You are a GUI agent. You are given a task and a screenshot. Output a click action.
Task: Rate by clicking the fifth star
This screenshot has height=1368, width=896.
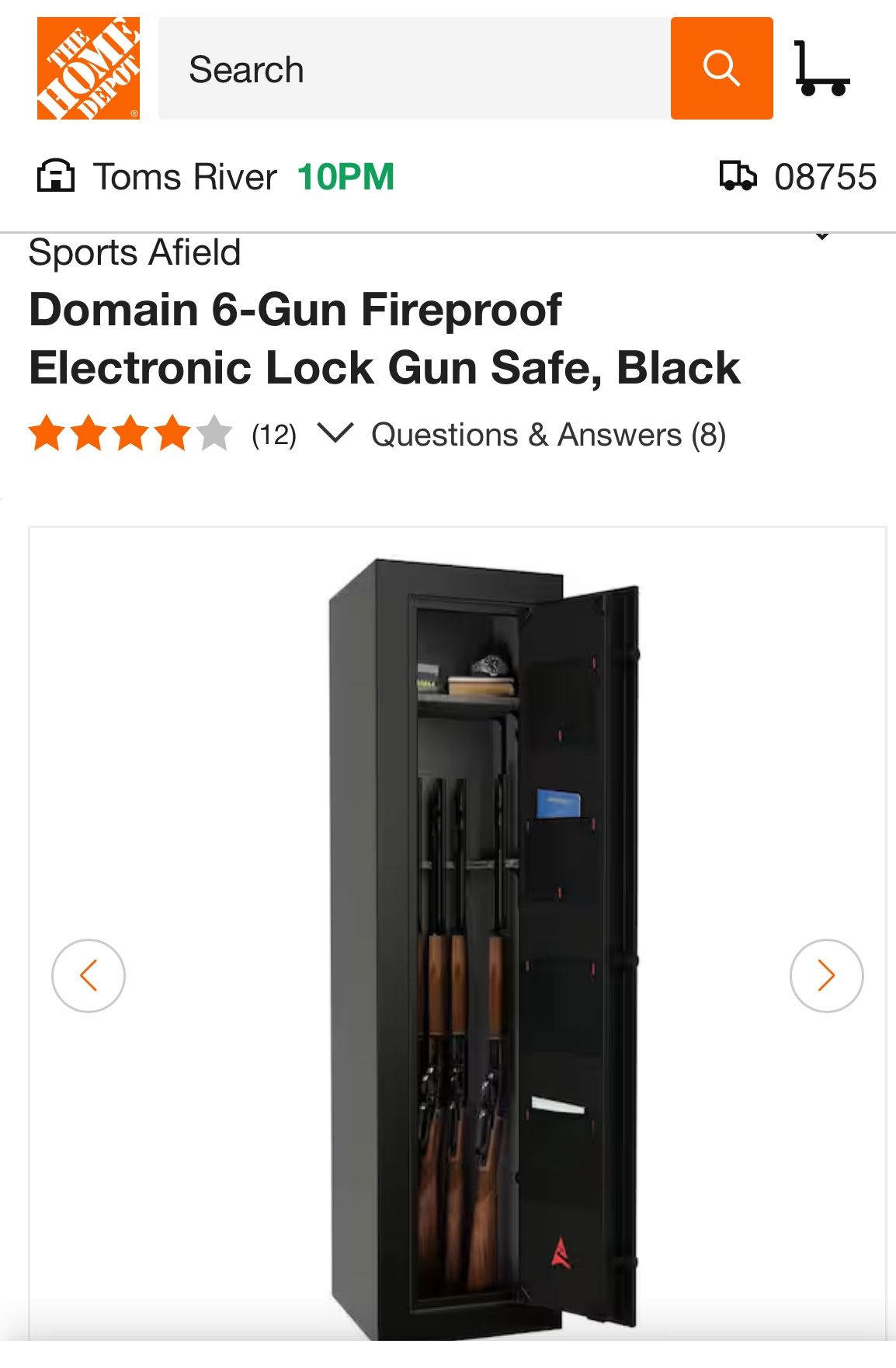click(x=214, y=434)
